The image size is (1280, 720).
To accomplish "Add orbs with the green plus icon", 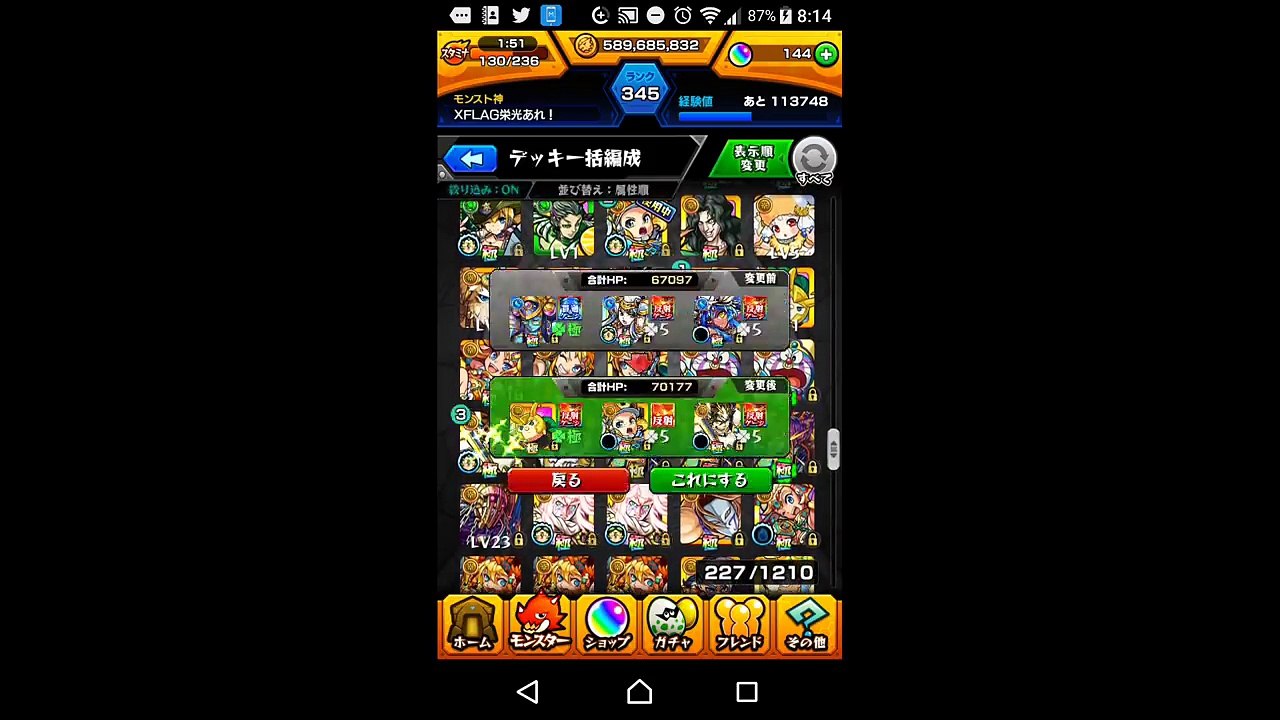I will (826, 54).
